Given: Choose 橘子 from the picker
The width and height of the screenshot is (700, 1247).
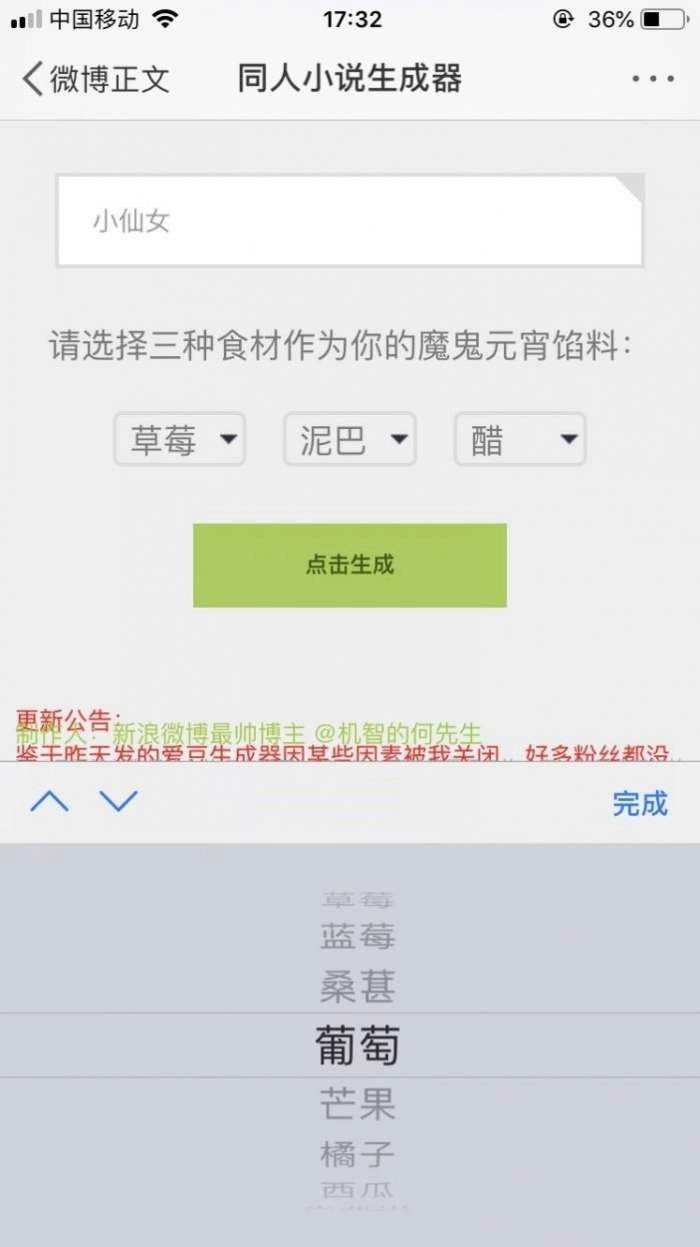Looking at the screenshot, I should click(358, 1155).
